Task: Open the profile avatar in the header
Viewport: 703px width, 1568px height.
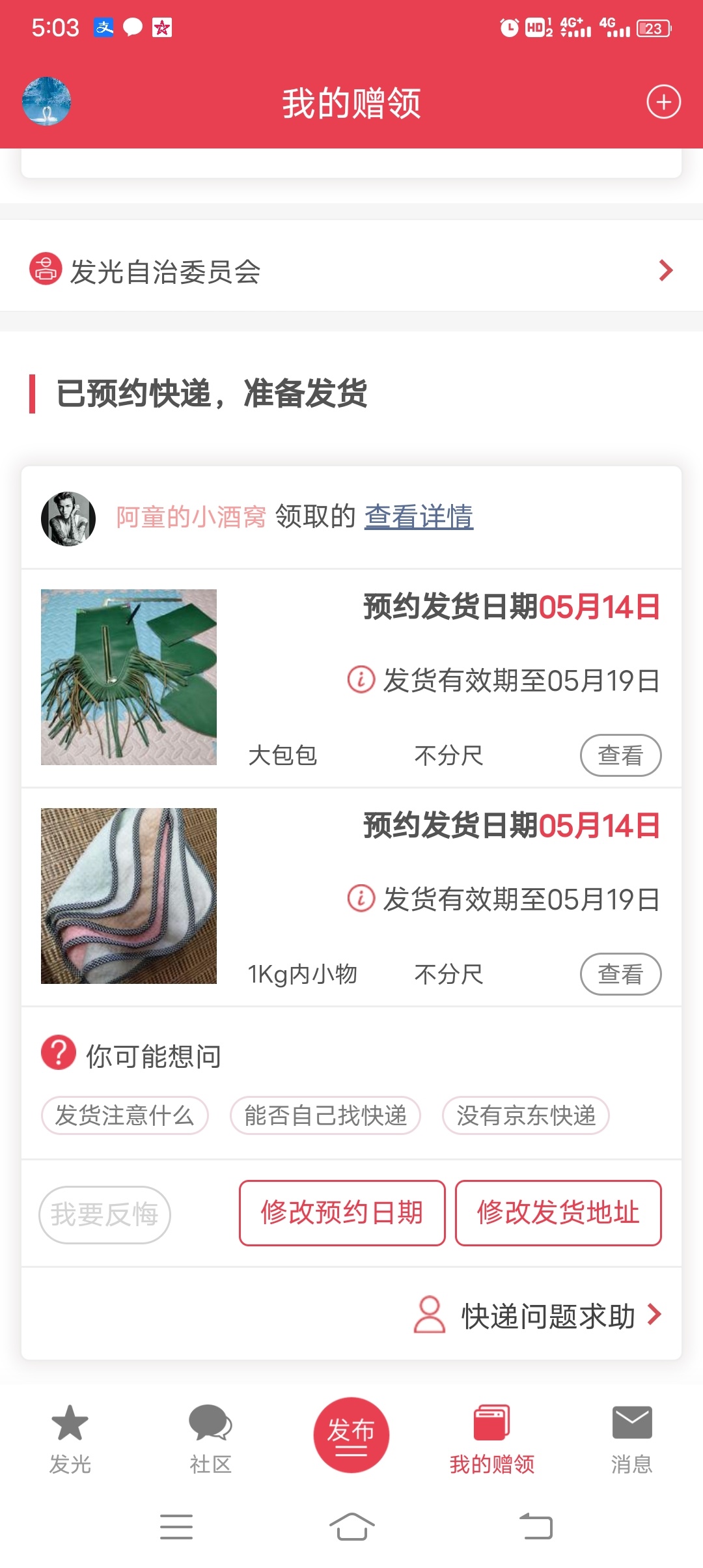Action: point(46,102)
